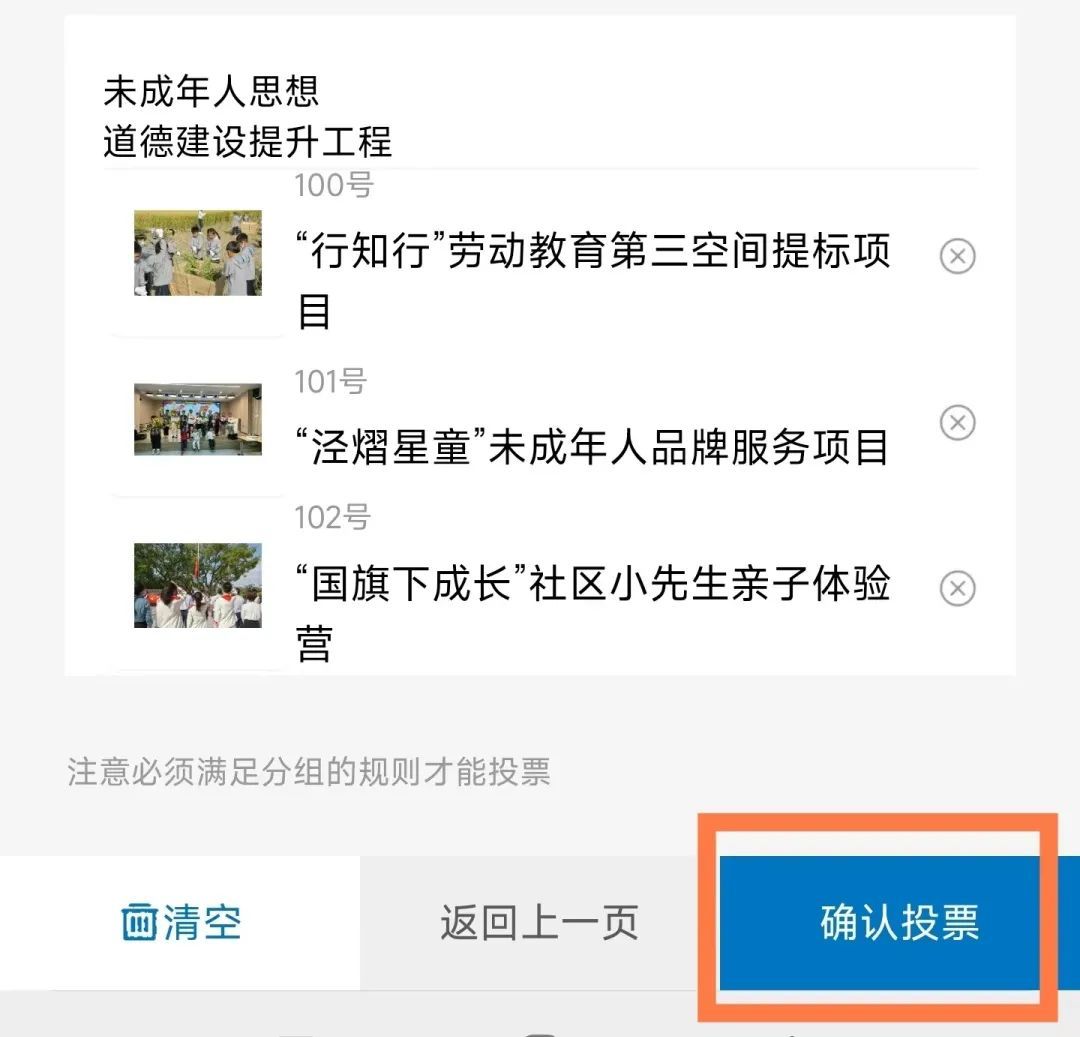The height and width of the screenshot is (1037, 1080).
Task: Confirm the vote with 确认投票
Action: [900, 923]
